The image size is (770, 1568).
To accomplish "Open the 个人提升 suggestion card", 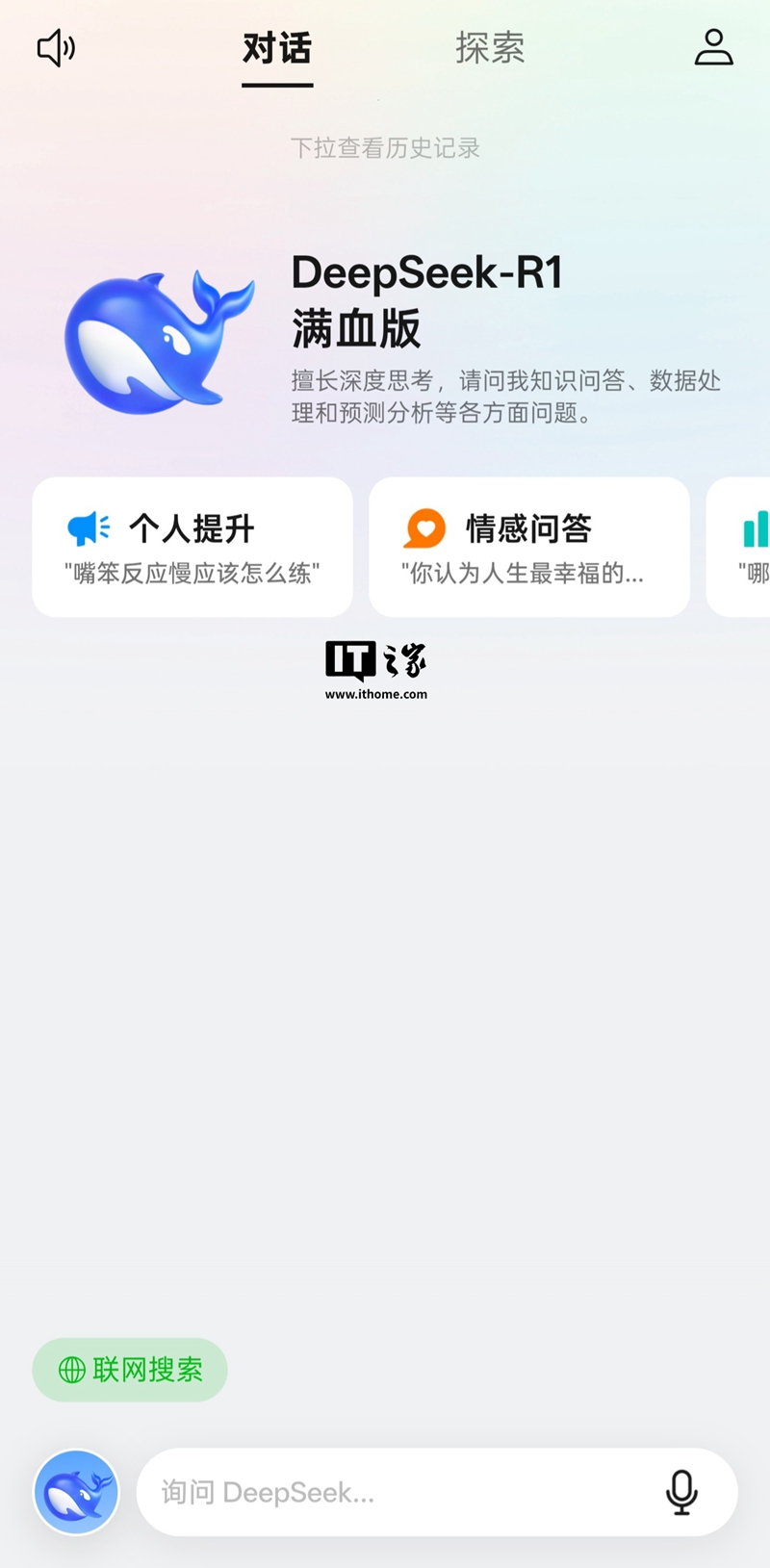I will 192,547.
